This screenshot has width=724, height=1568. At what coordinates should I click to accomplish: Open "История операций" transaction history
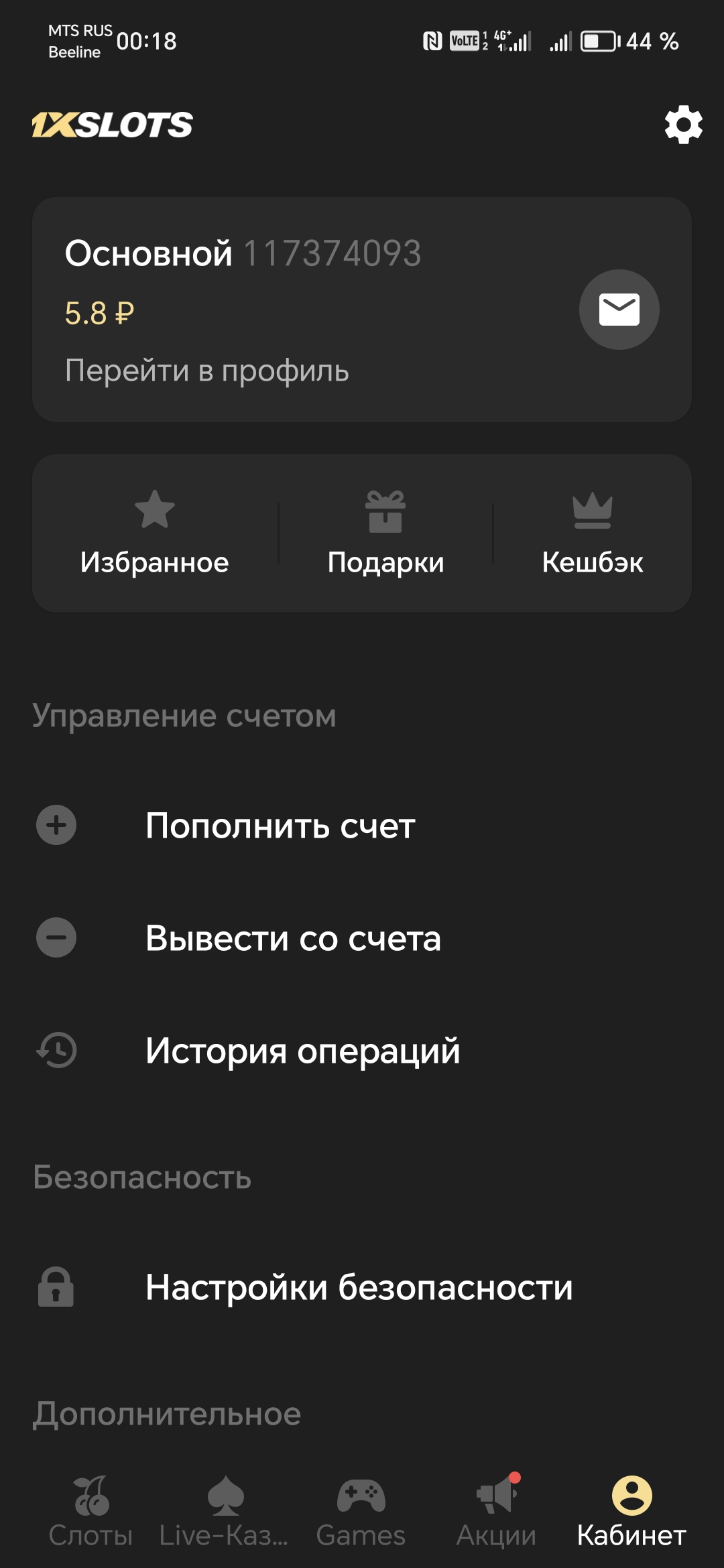tap(302, 1051)
